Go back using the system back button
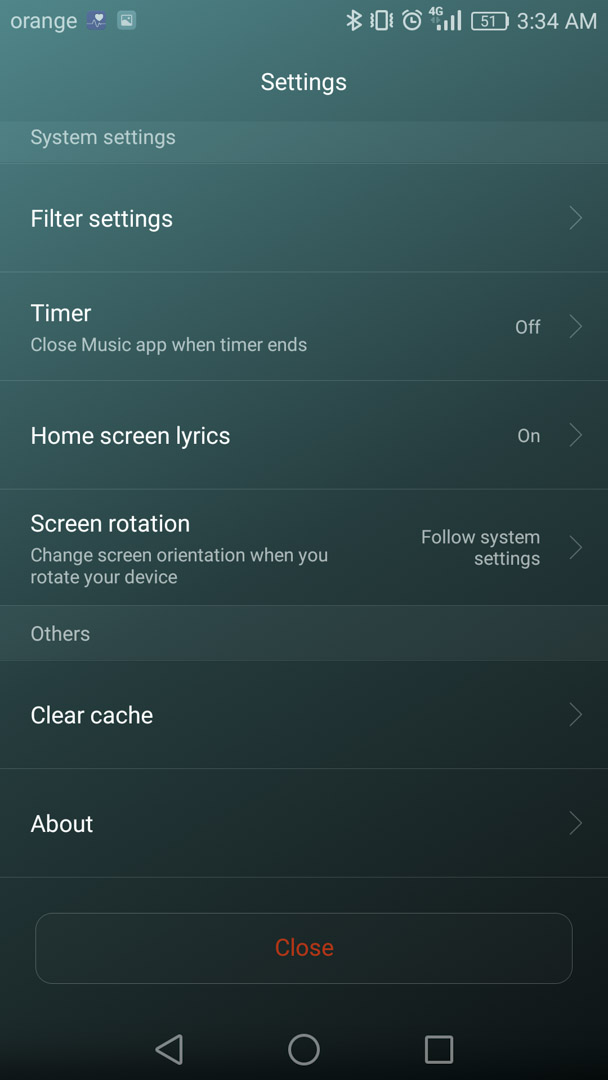 [x=169, y=1049]
